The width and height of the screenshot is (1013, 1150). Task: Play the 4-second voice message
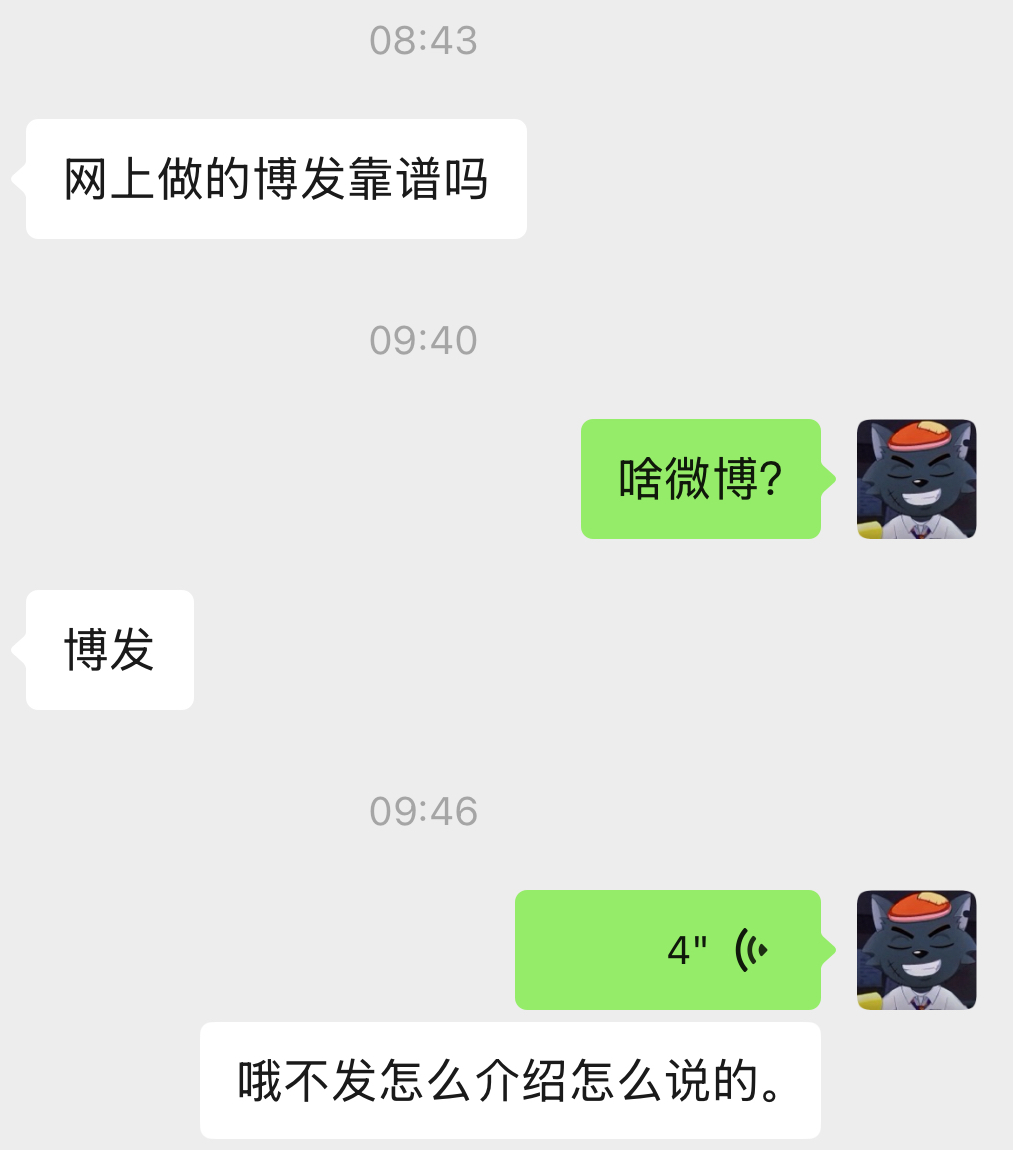click(668, 950)
